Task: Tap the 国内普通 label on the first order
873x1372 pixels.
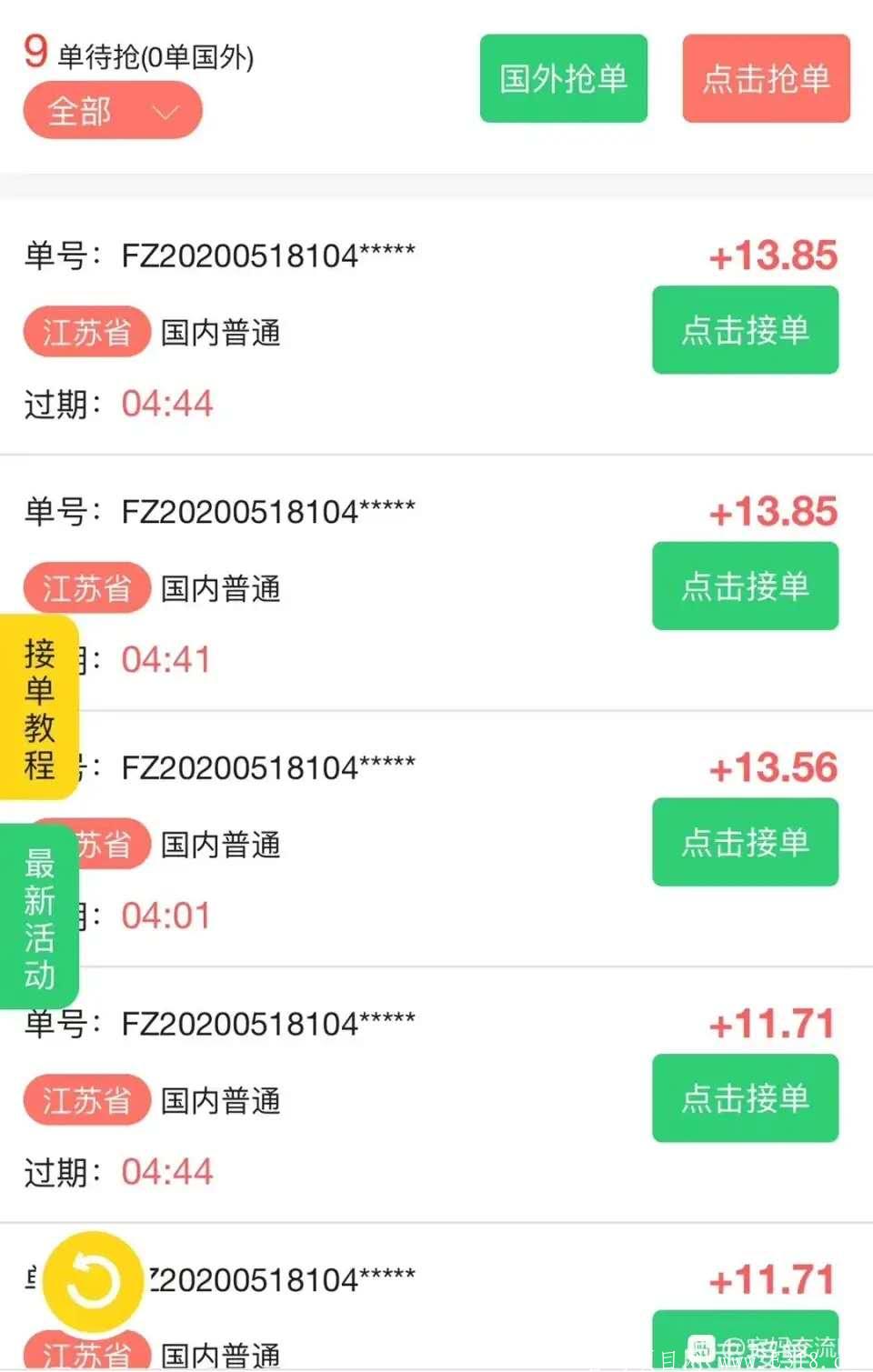Action: [221, 332]
